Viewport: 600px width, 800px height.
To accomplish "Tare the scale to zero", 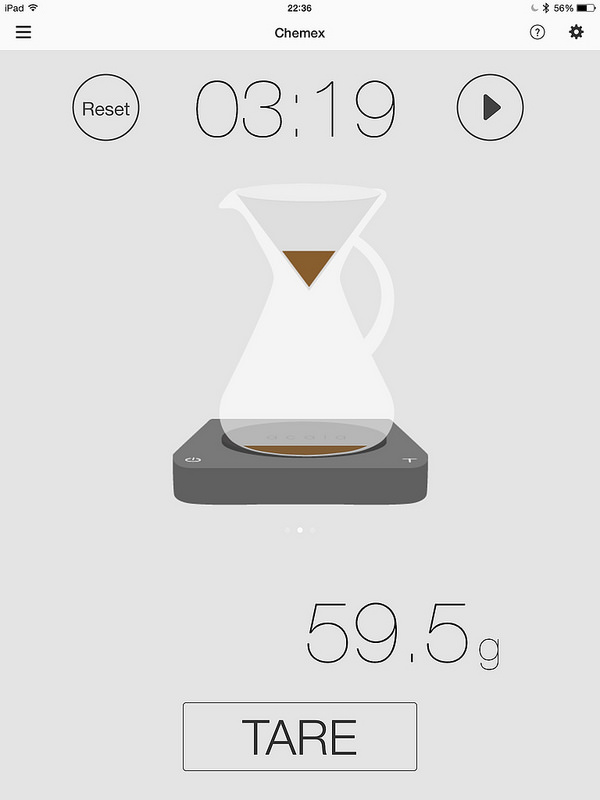I will 299,736.
